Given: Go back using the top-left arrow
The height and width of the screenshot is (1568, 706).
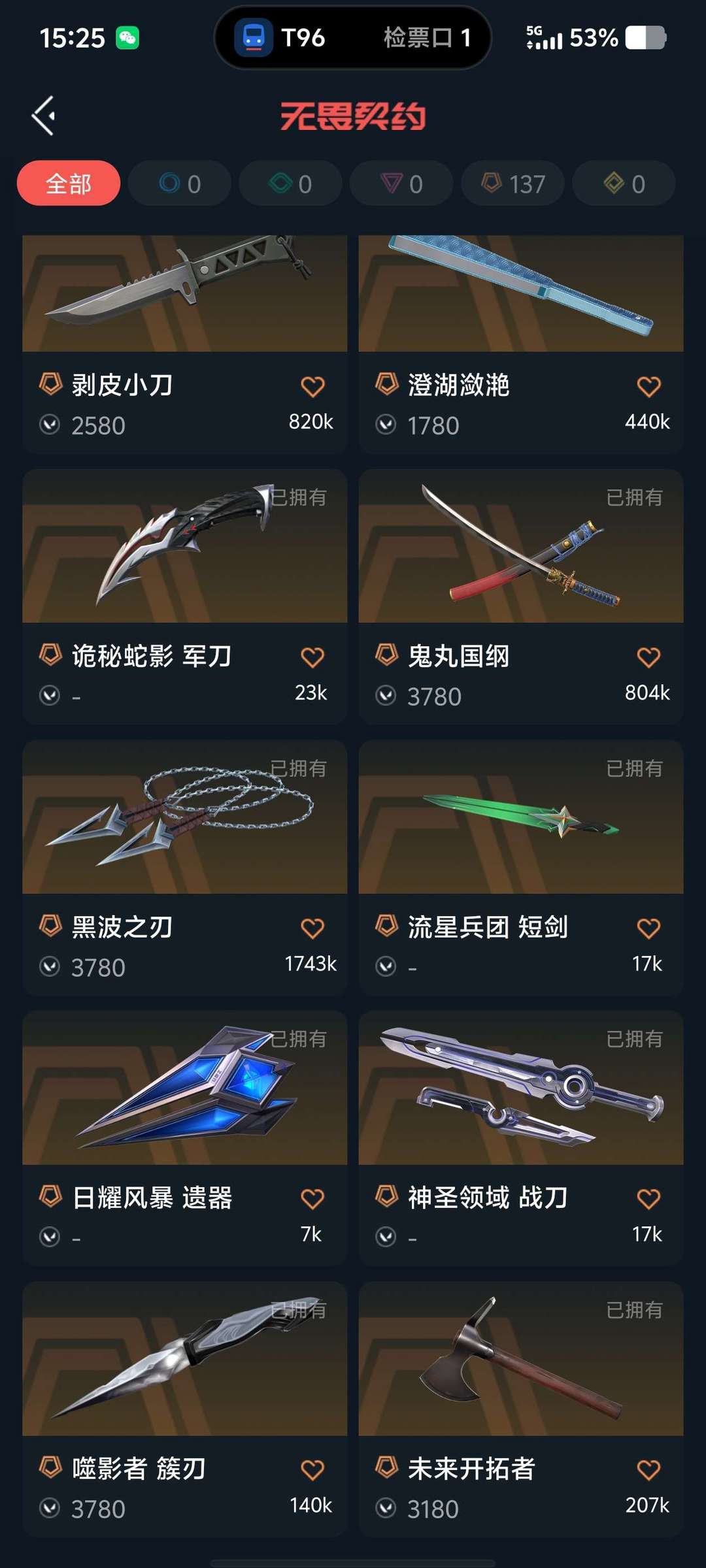Looking at the screenshot, I should tap(44, 116).
